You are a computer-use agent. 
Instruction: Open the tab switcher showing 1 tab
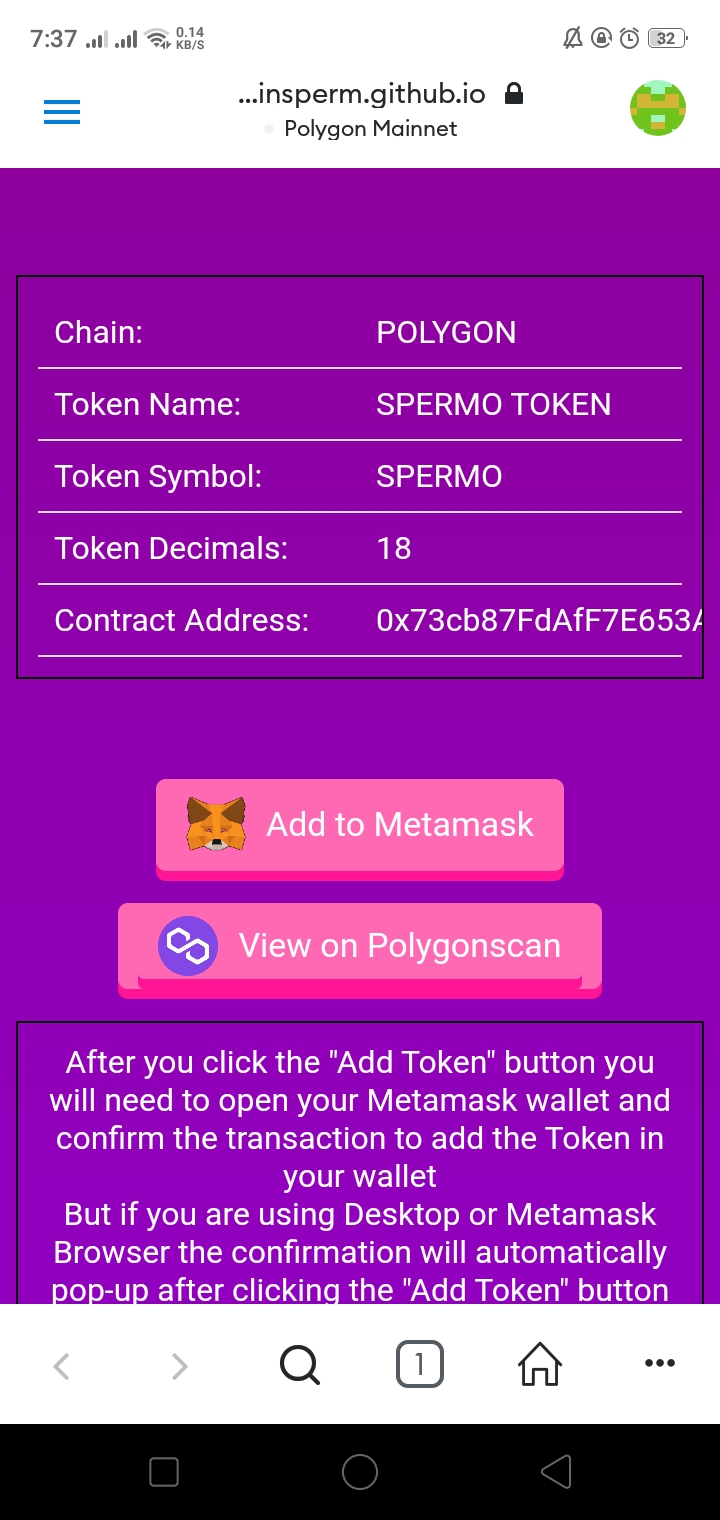[420, 1362]
